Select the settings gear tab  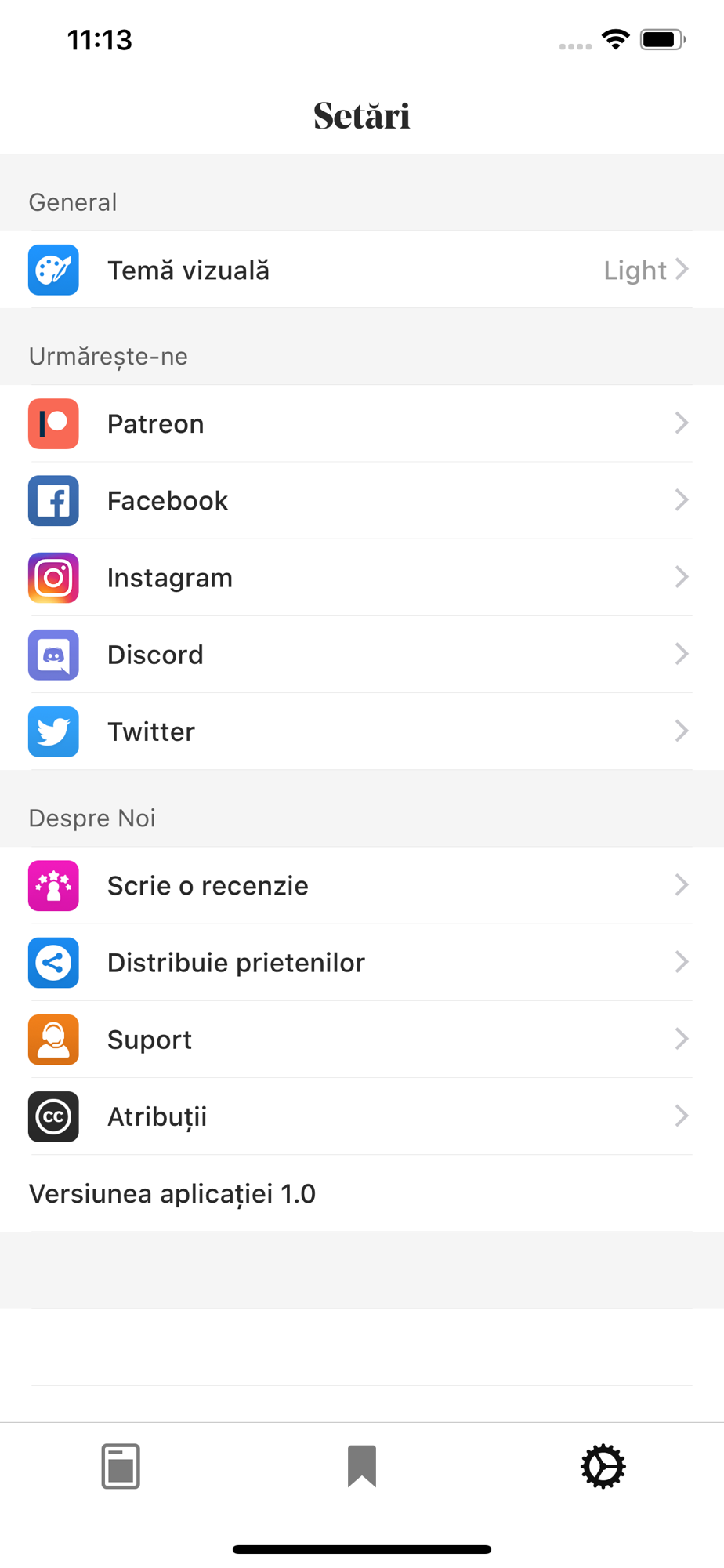click(x=603, y=1465)
